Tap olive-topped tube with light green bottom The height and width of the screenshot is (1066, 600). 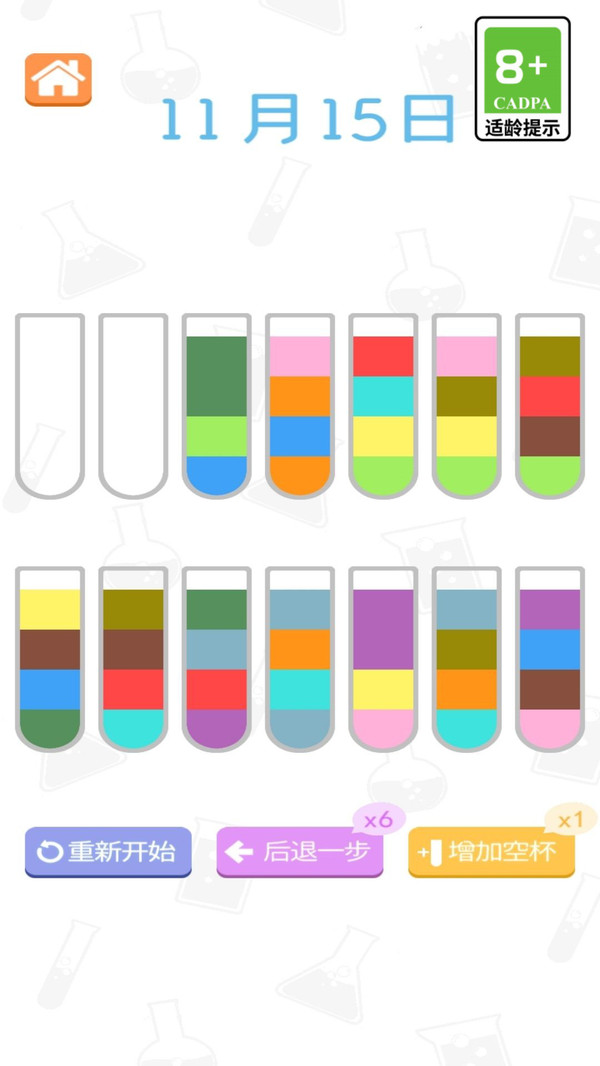pos(549,405)
